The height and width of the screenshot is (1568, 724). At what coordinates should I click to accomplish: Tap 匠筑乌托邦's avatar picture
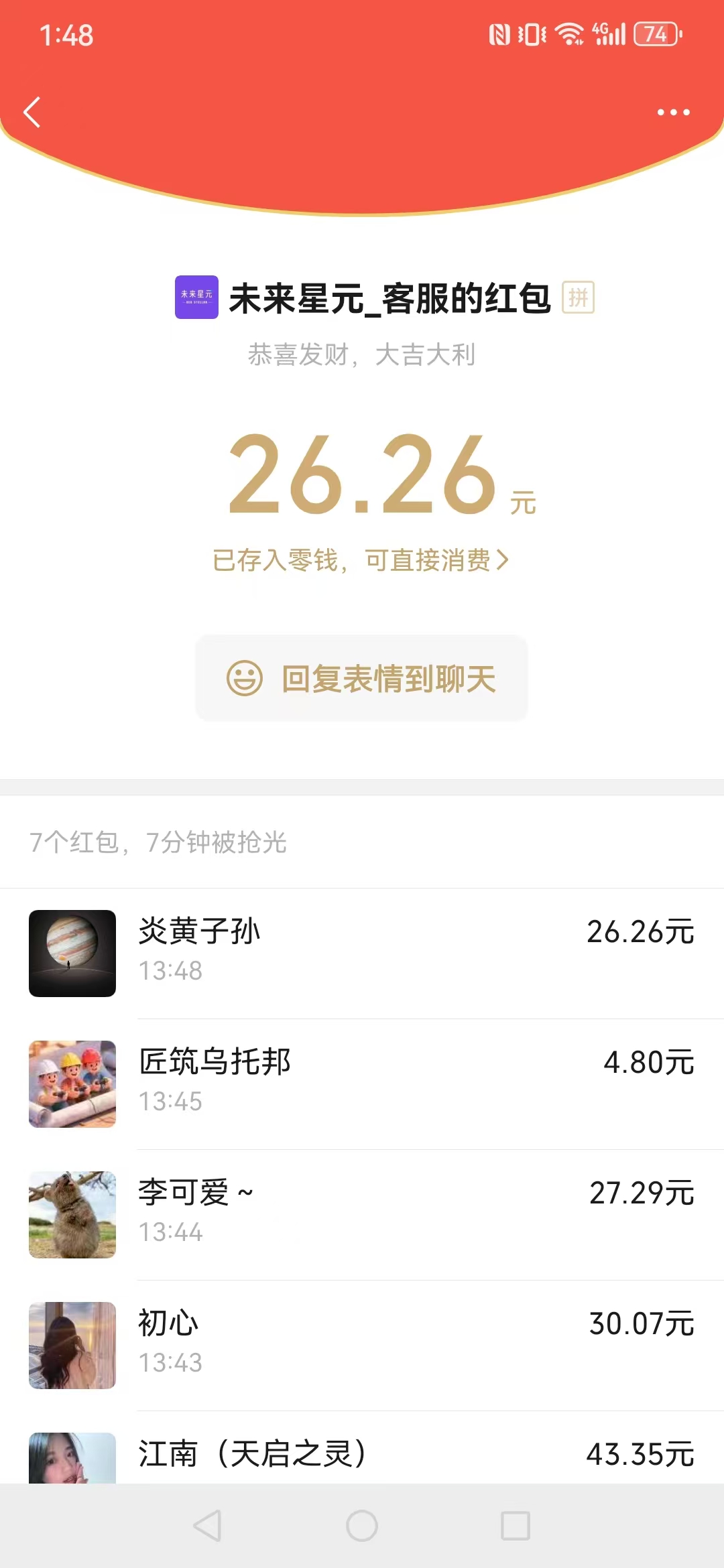click(72, 1084)
